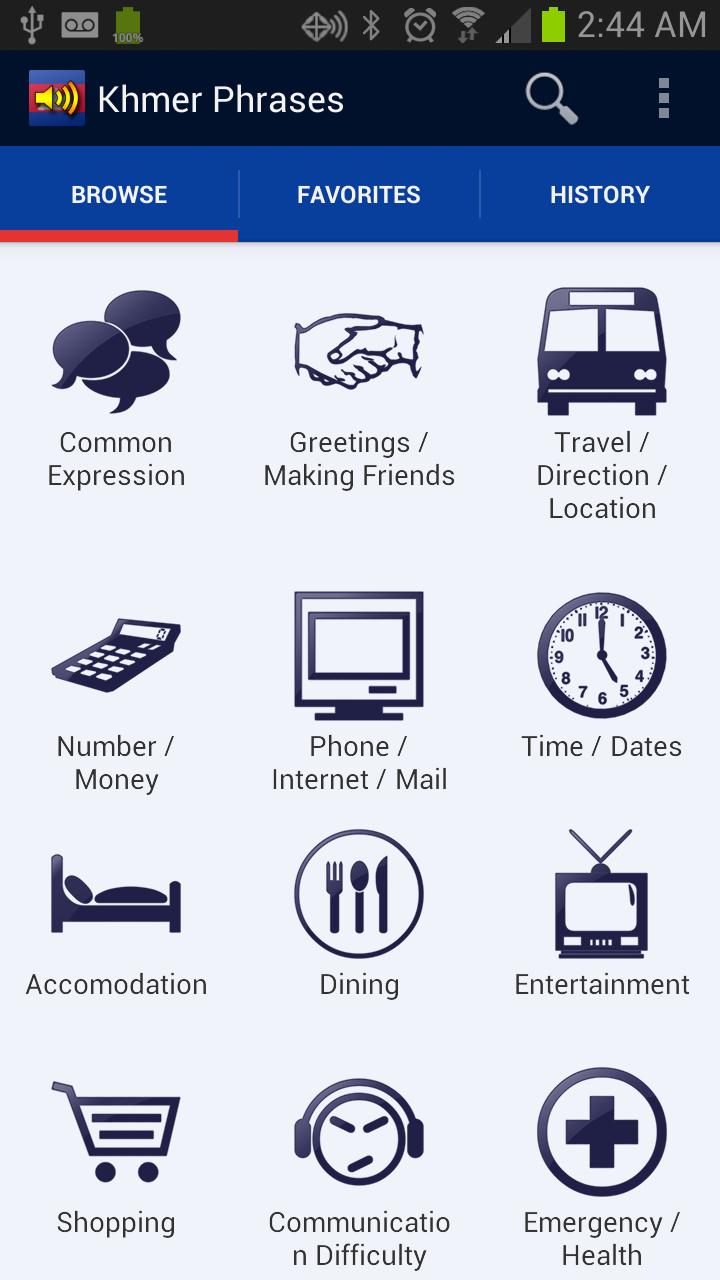
Task: Open Travel / Direction / Location category
Action: pyautogui.click(x=601, y=400)
